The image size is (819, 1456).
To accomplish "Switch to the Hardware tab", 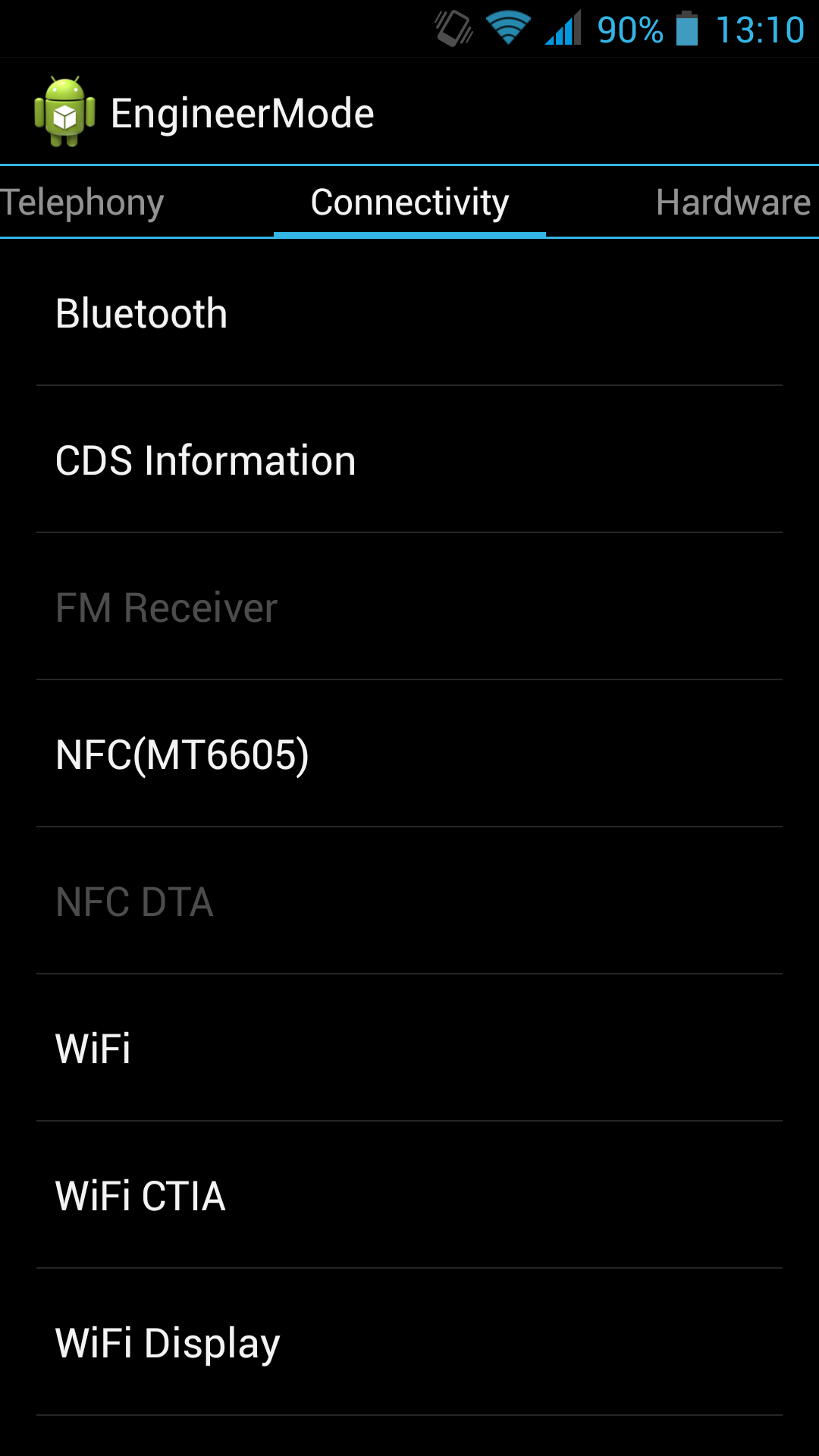I will coord(732,202).
